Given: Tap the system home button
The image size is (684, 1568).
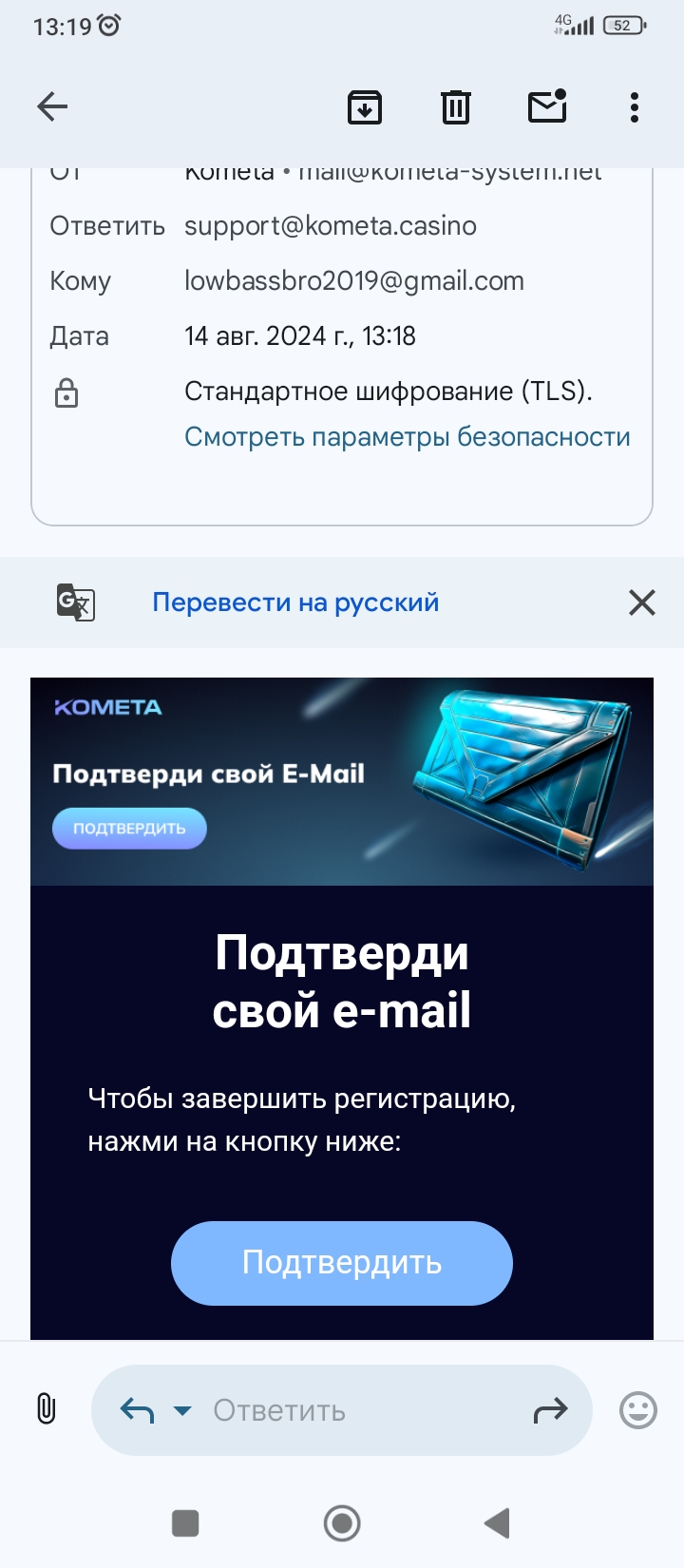Looking at the screenshot, I should click(x=342, y=1523).
